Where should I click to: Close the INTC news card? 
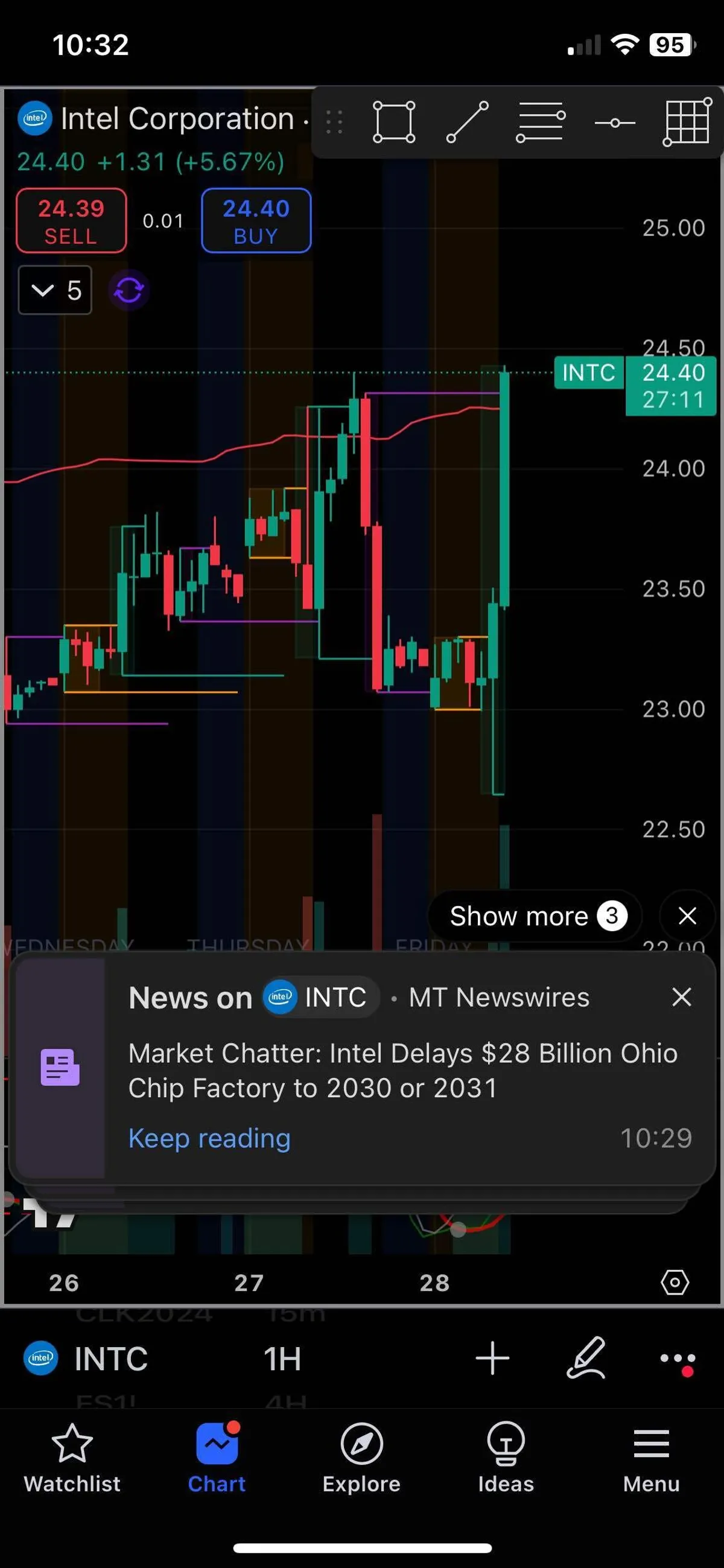(681, 998)
